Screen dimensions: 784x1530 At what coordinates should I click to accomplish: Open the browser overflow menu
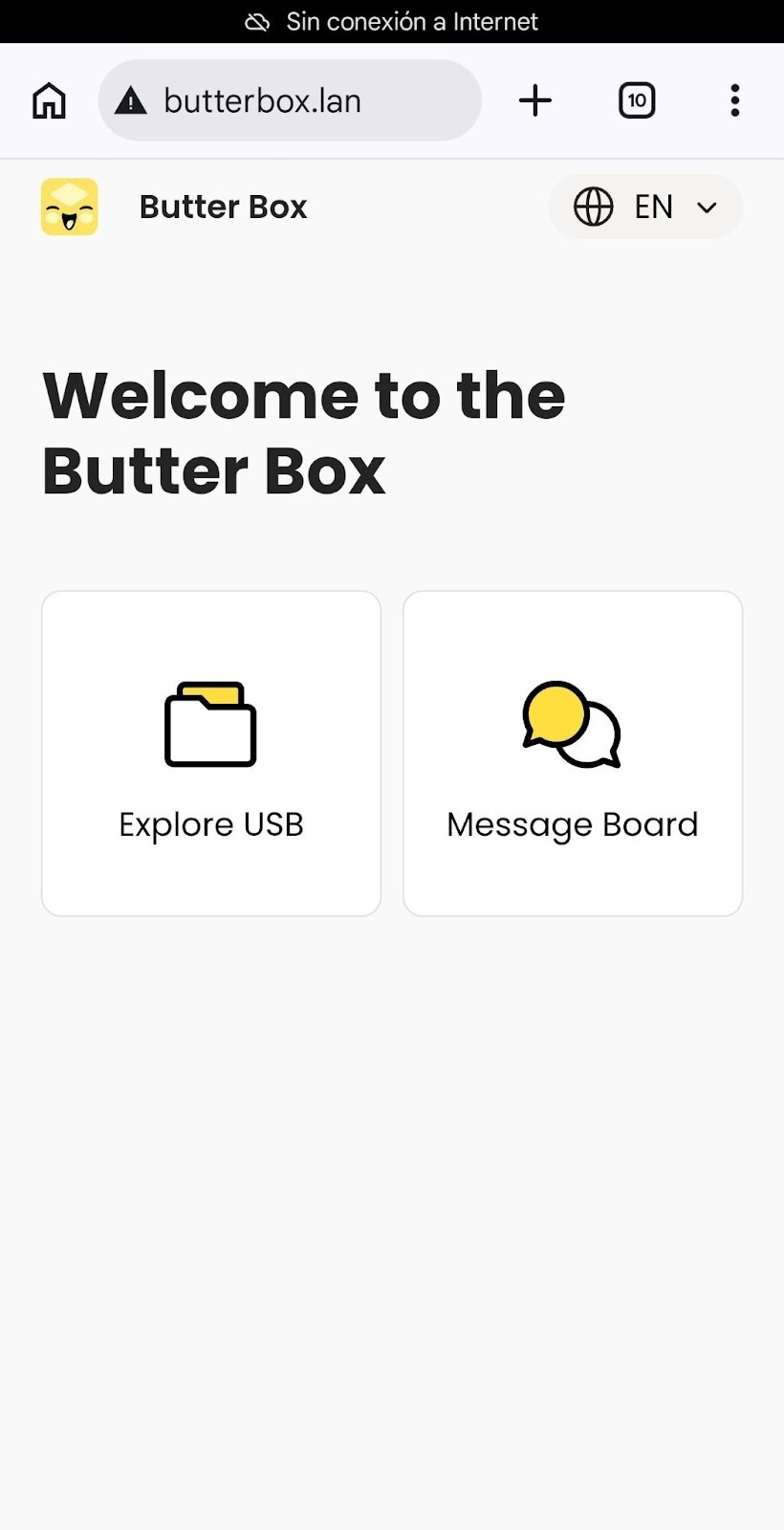734,100
